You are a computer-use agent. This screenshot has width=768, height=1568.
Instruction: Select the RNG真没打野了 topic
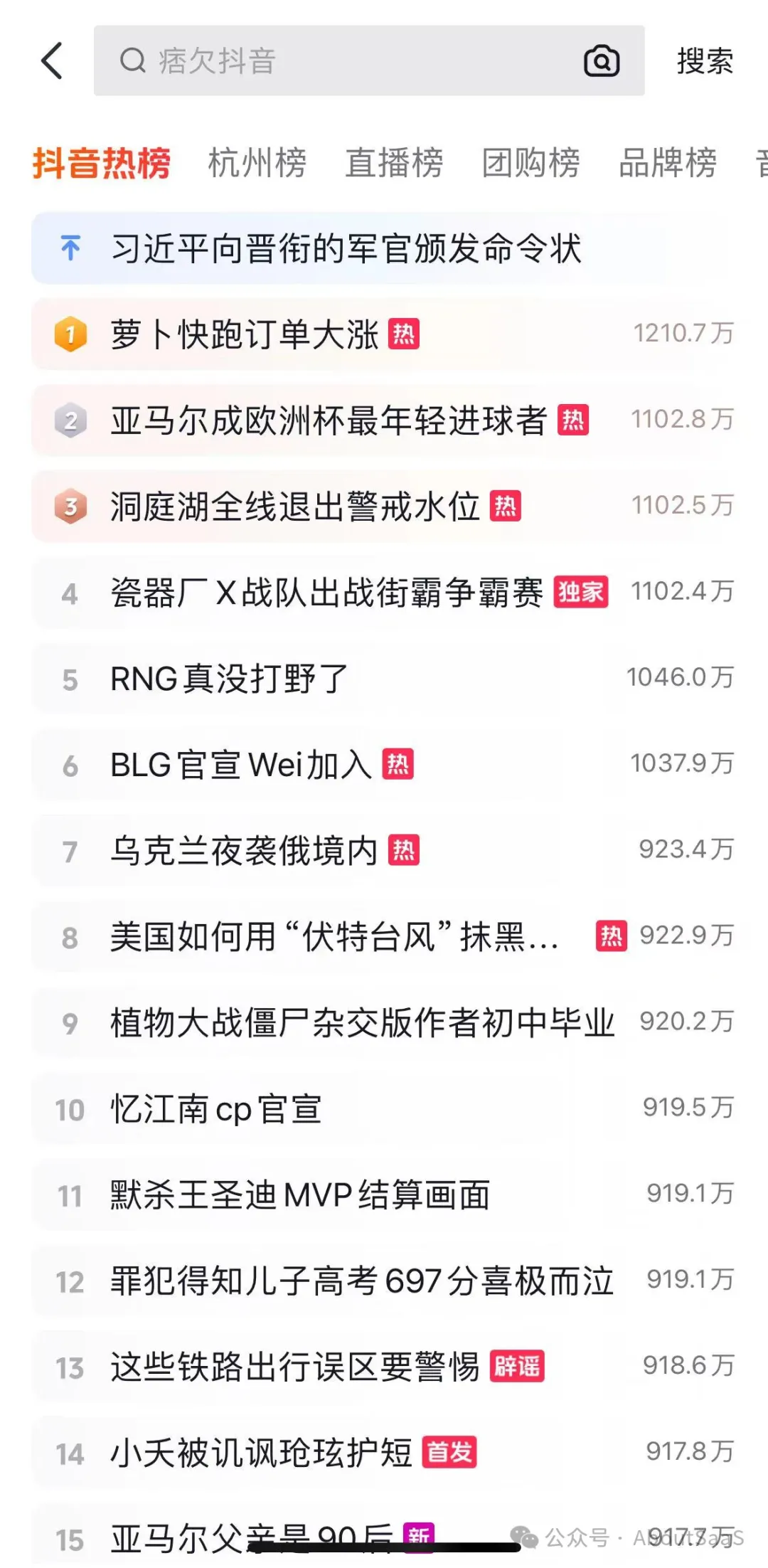(x=229, y=679)
